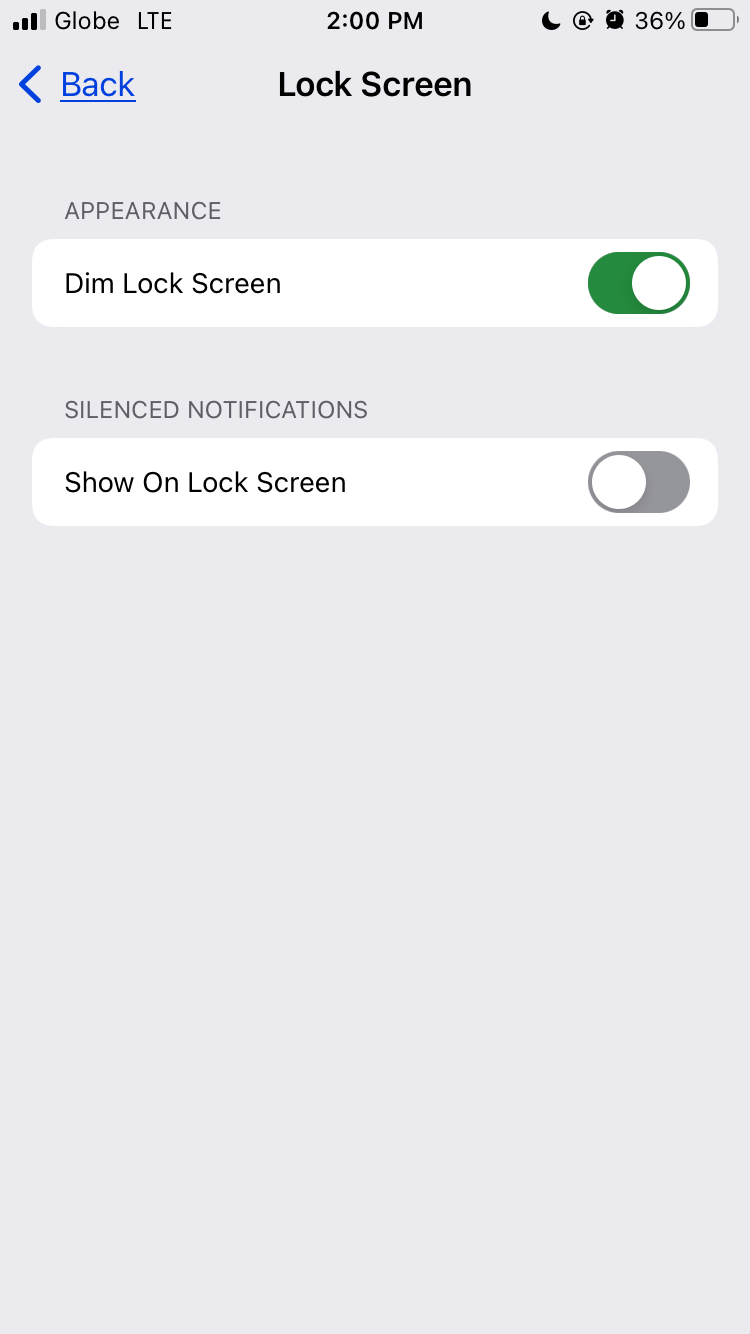Image resolution: width=750 pixels, height=1334 pixels.
Task: Turn off the green appearance switch
Action: pos(638,283)
